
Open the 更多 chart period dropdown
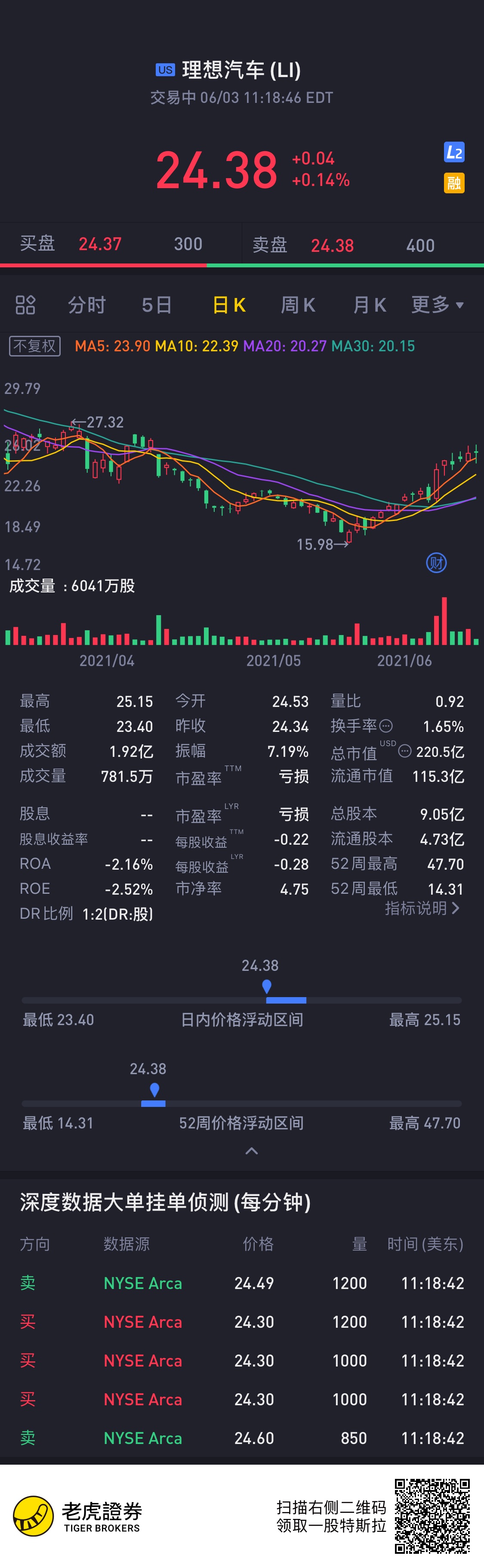click(x=437, y=305)
